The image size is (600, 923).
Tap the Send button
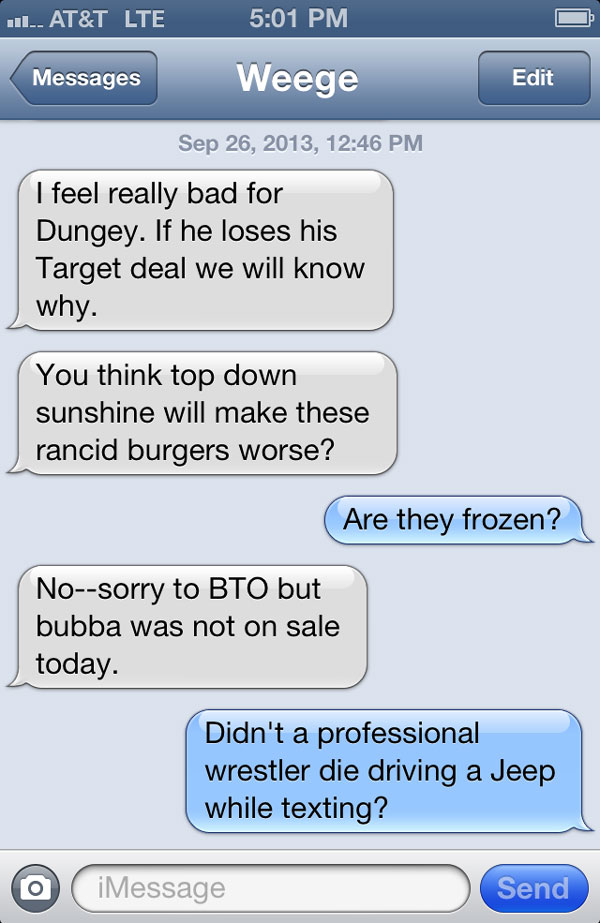coord(533,887)
